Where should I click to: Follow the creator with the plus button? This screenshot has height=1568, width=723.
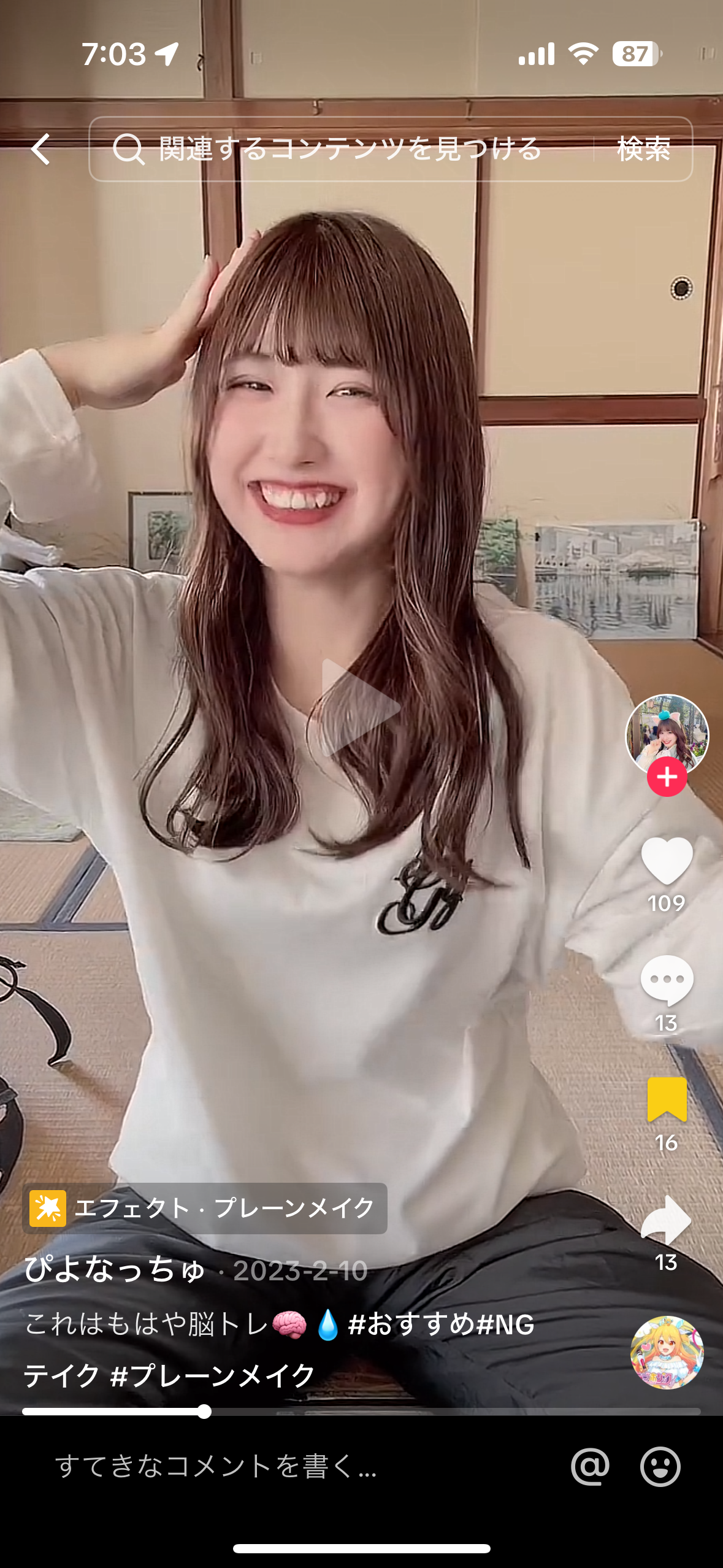click(667, 777)
